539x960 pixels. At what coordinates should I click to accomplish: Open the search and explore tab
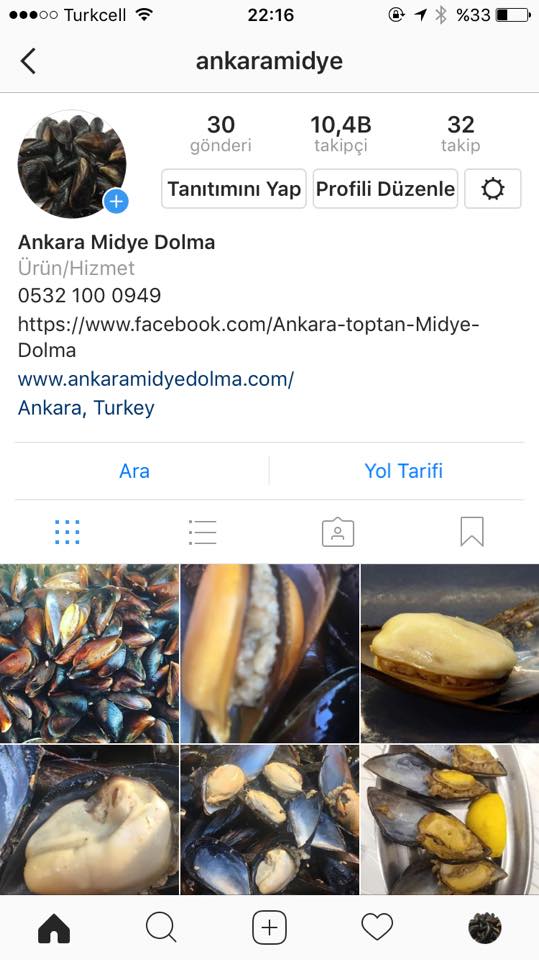coord(161,928)
